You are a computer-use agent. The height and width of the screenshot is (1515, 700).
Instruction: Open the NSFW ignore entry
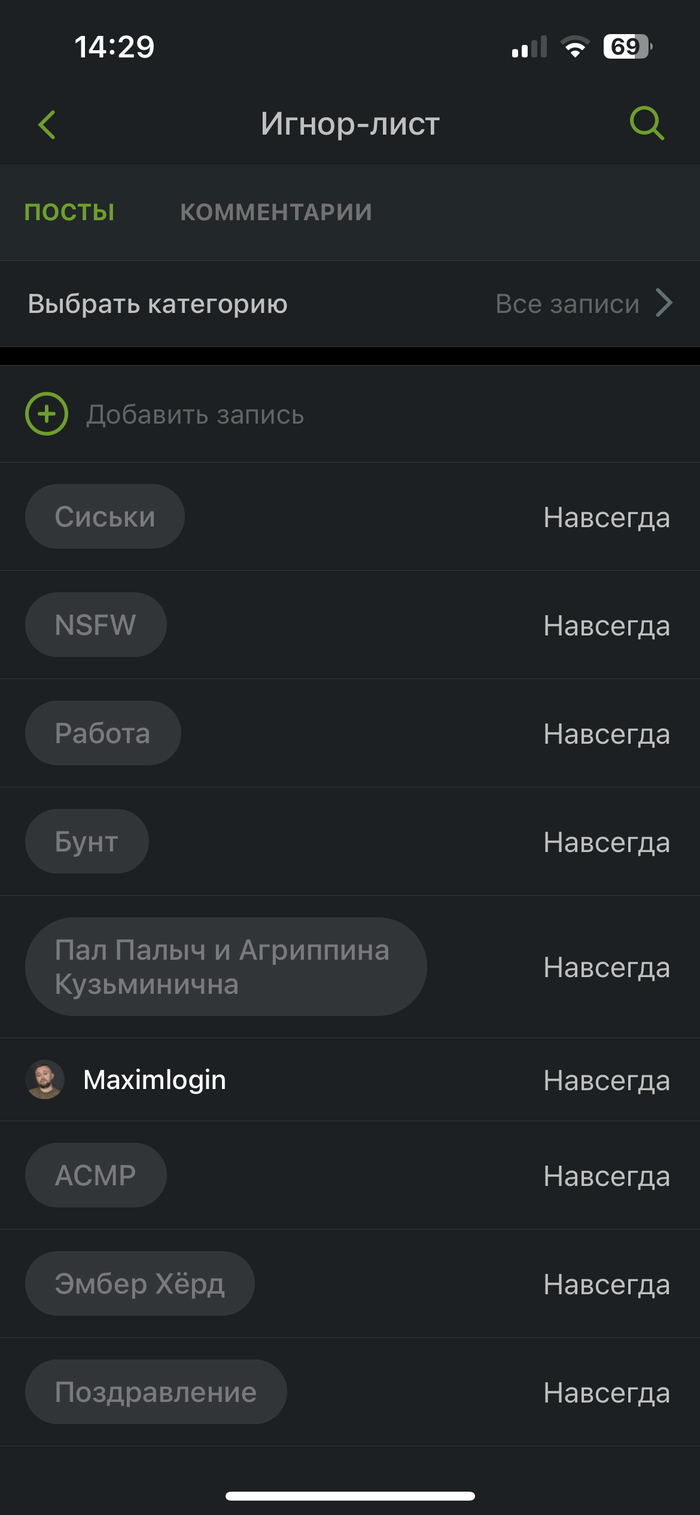96,625
